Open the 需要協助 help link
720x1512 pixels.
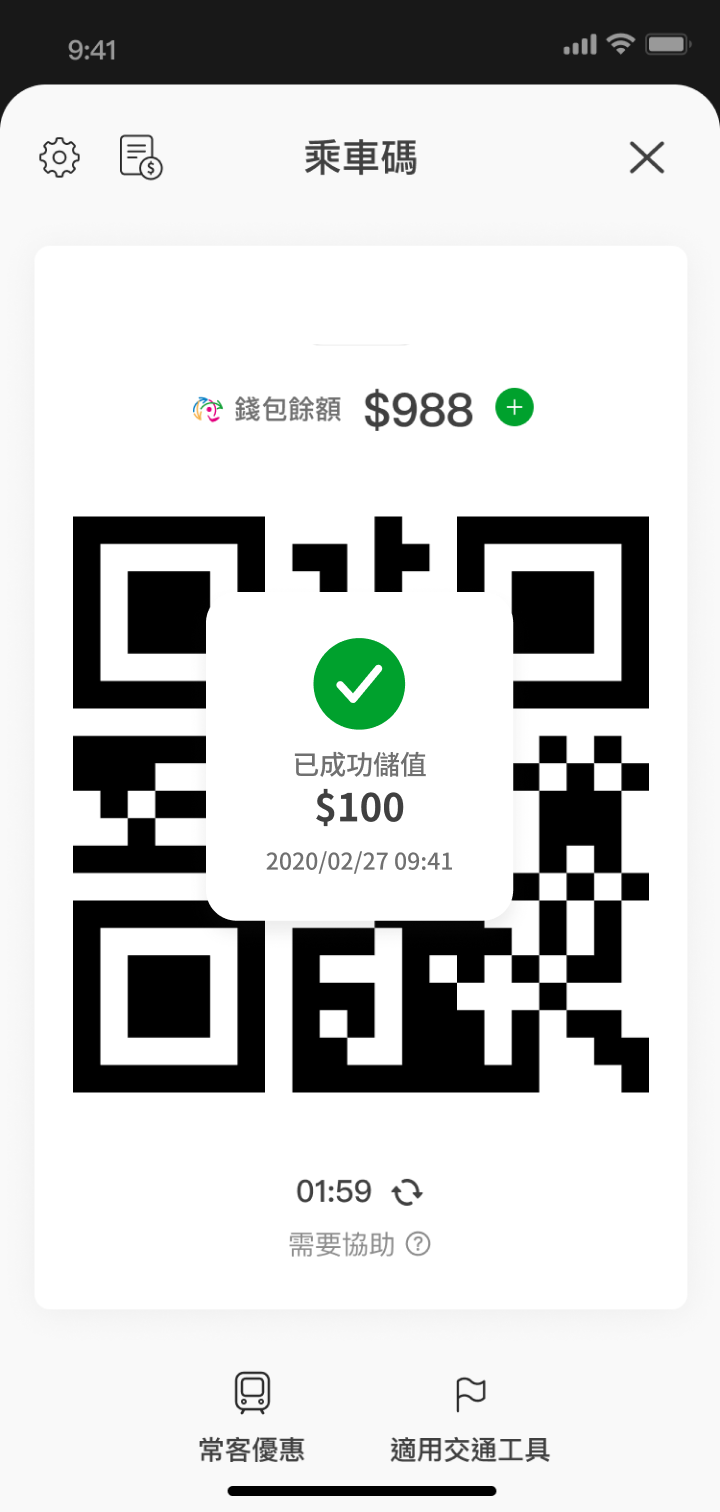point(359,1245)
